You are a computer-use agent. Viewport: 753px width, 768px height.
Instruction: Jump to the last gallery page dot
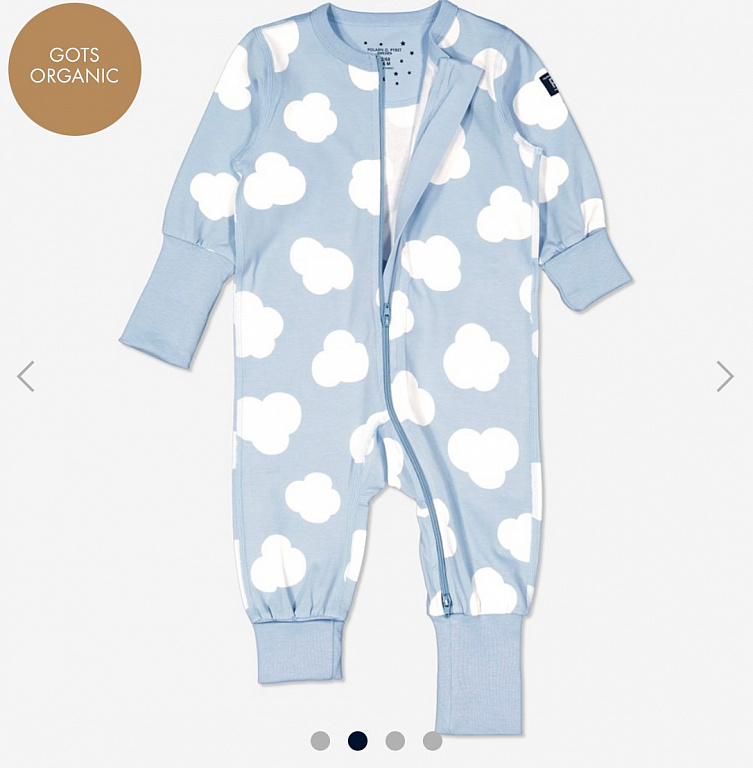click(x=432, y=741)
